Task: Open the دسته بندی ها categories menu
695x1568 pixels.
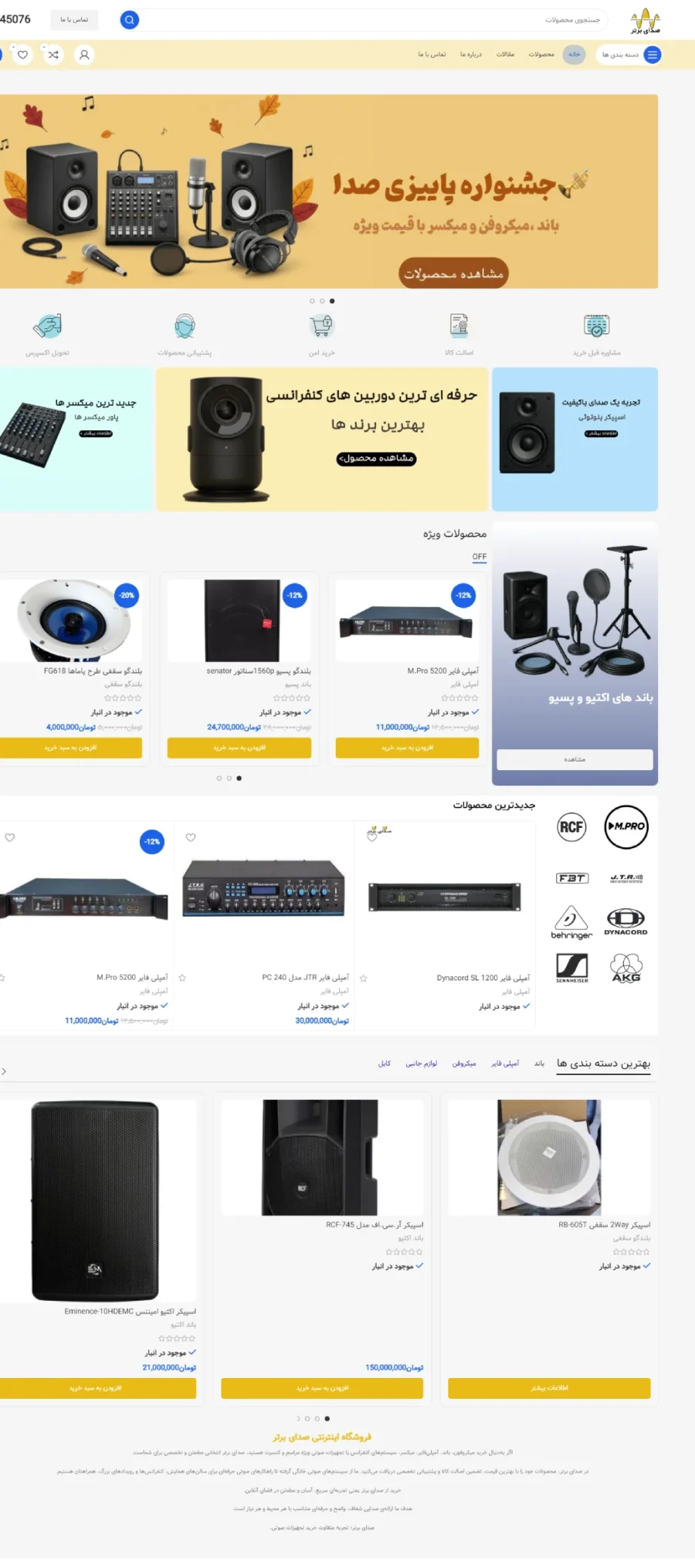Action: point(631,55)
